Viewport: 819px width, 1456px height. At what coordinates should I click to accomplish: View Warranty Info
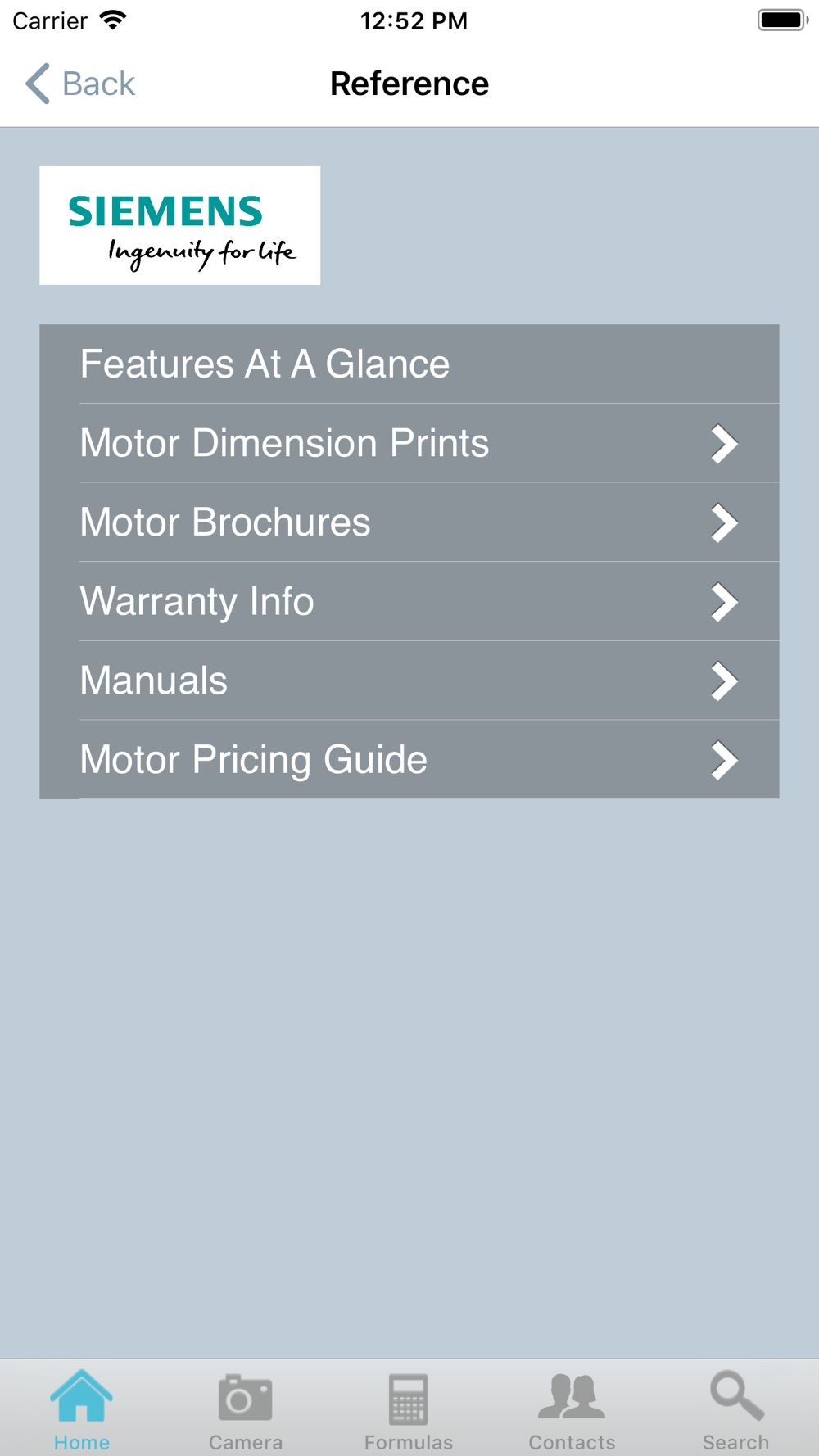click(409, 602)
